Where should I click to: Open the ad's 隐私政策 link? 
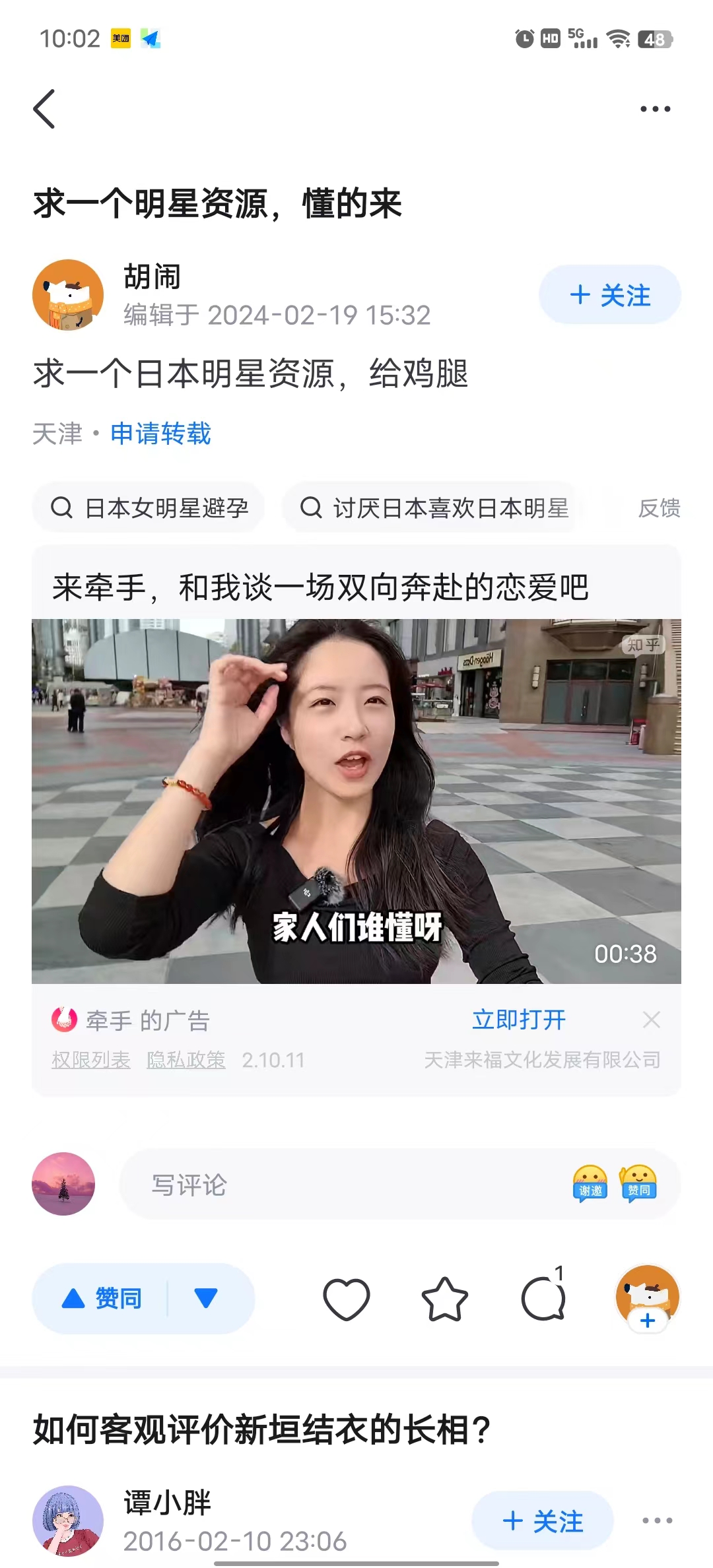tap(186, 1060)
